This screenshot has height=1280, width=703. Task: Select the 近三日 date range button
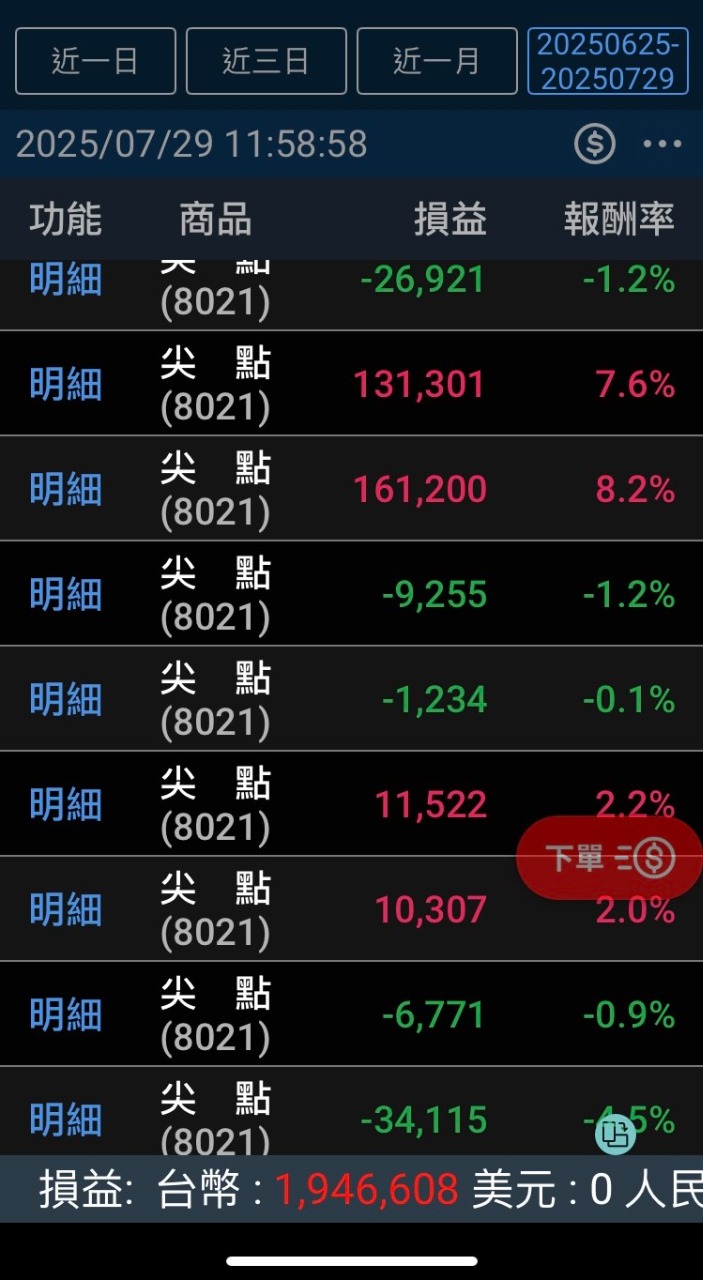click(266, 61)
